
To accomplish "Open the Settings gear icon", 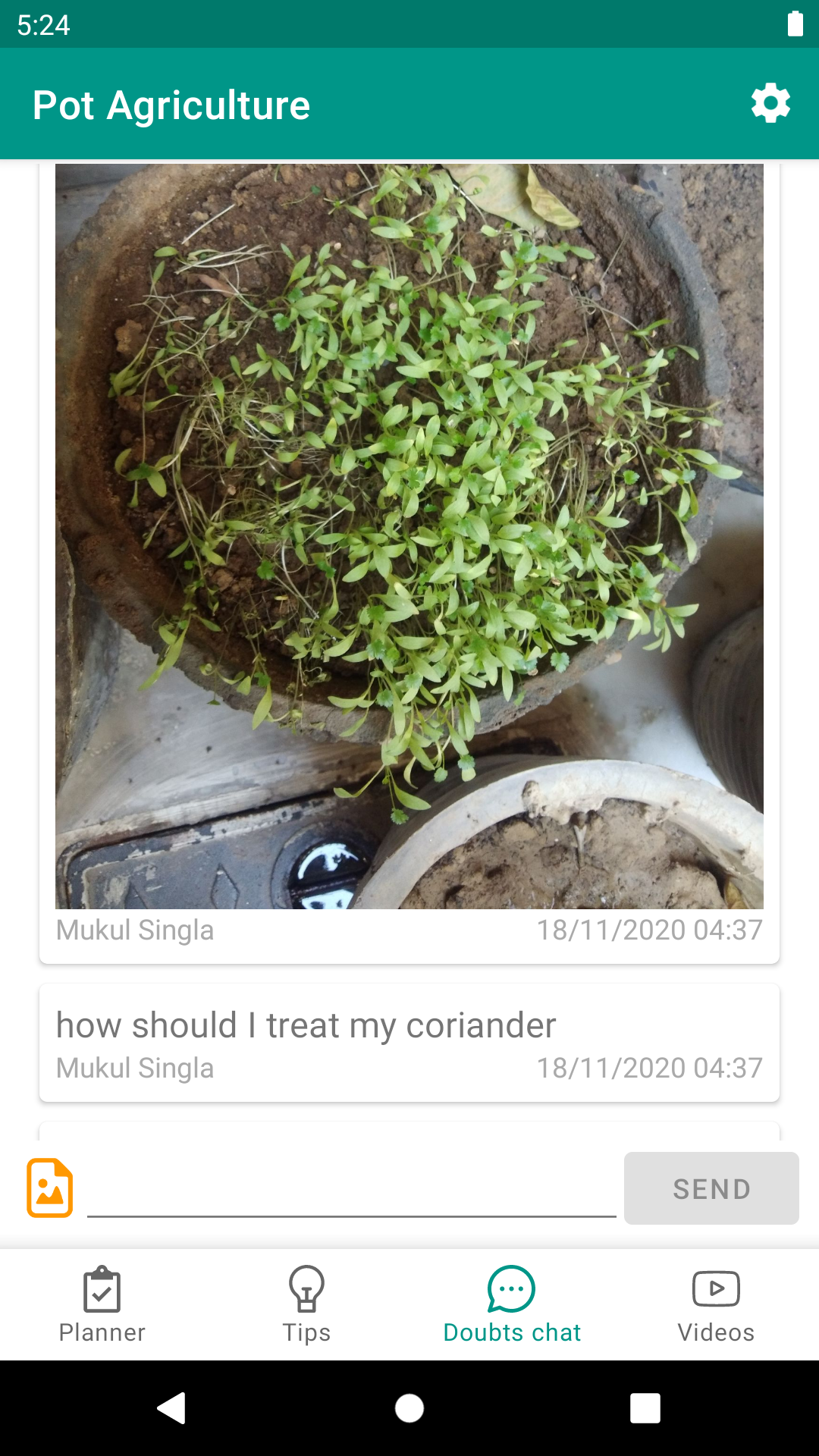I will tap(770, 104).
